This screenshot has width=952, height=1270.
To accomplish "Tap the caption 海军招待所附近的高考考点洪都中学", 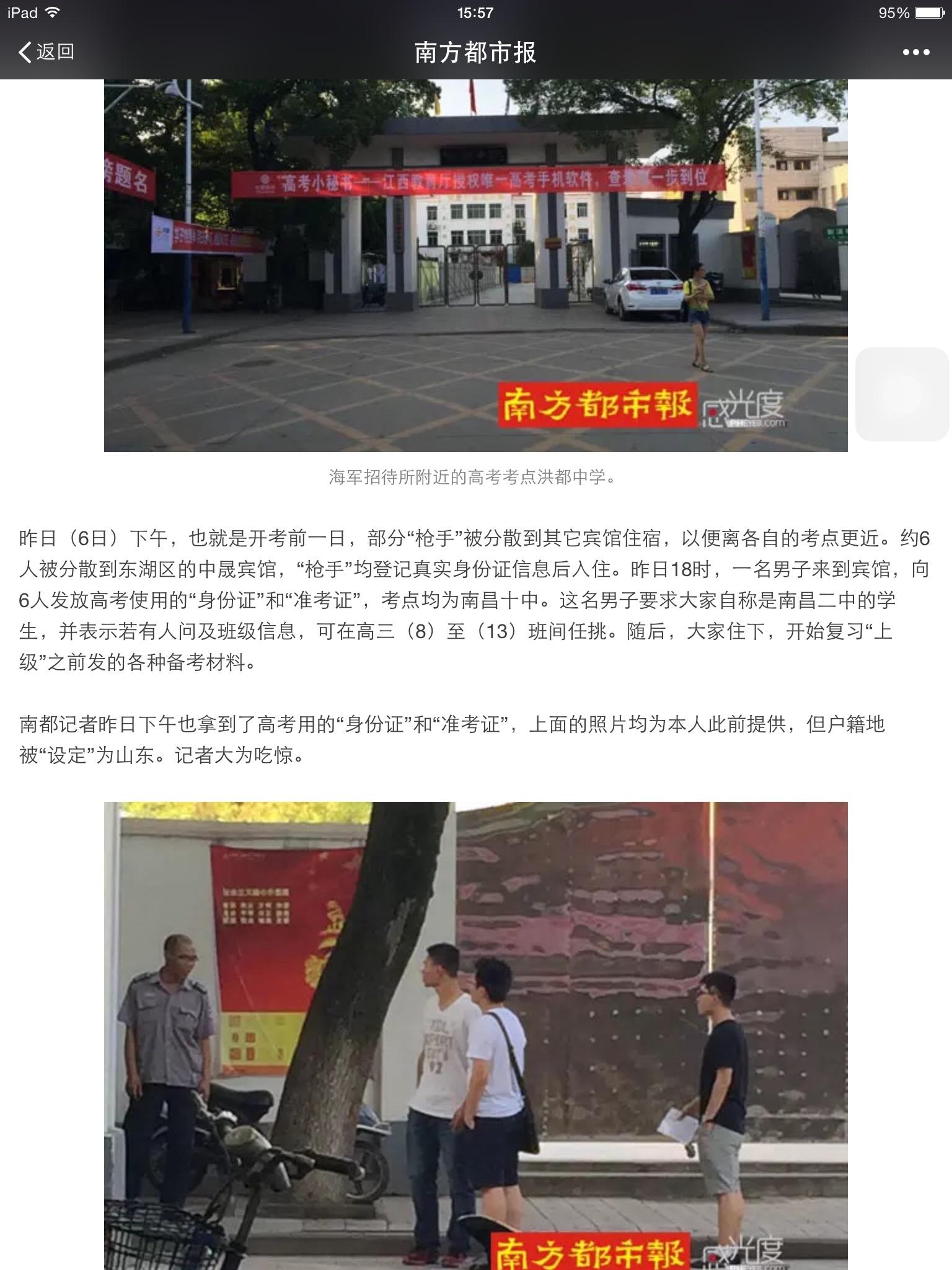I will click(474, 477).
